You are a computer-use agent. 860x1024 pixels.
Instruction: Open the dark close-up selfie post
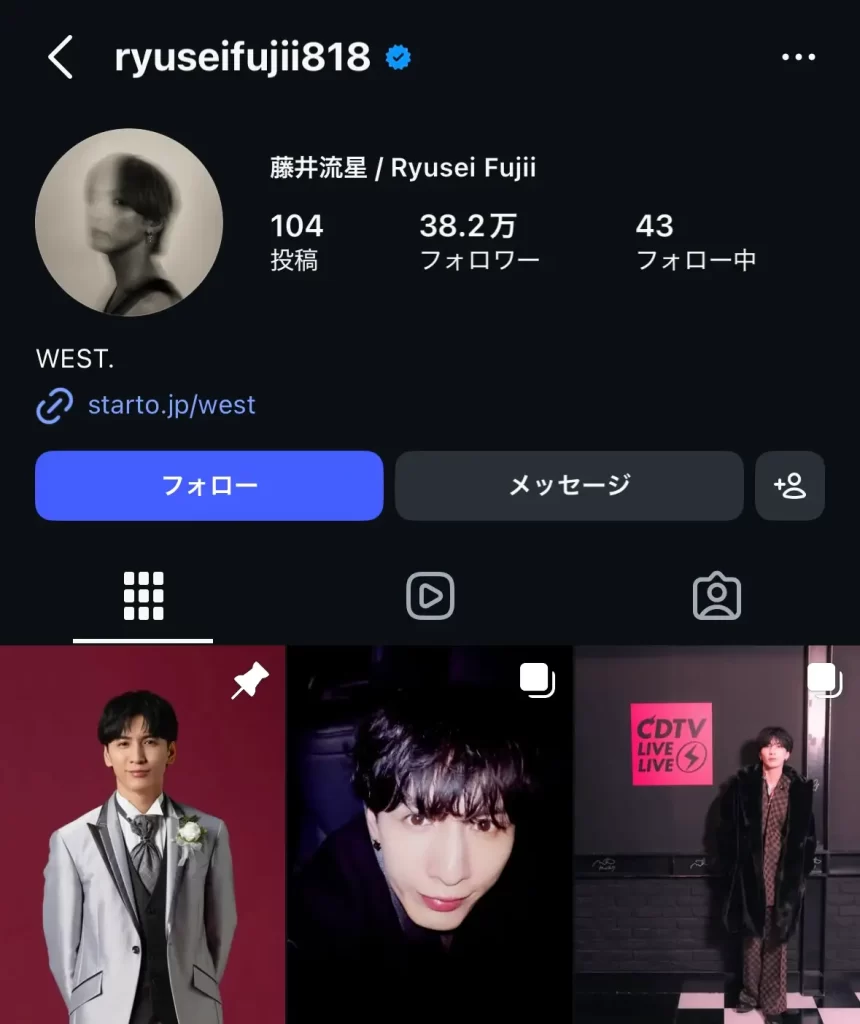click(430, 835)
